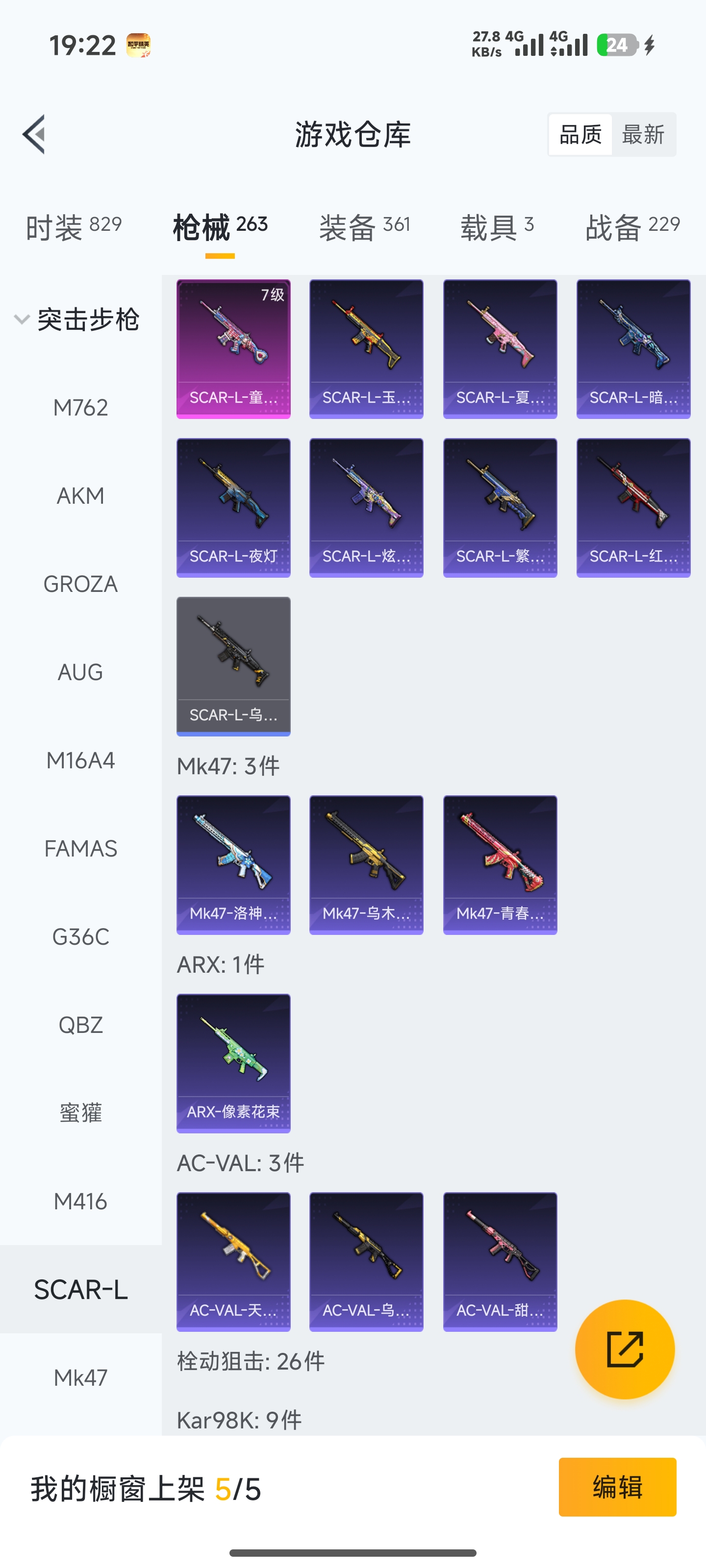The image size is (706, 1568).
Task: Go back using the top-left arrow
Action: [x=34, y=134]
